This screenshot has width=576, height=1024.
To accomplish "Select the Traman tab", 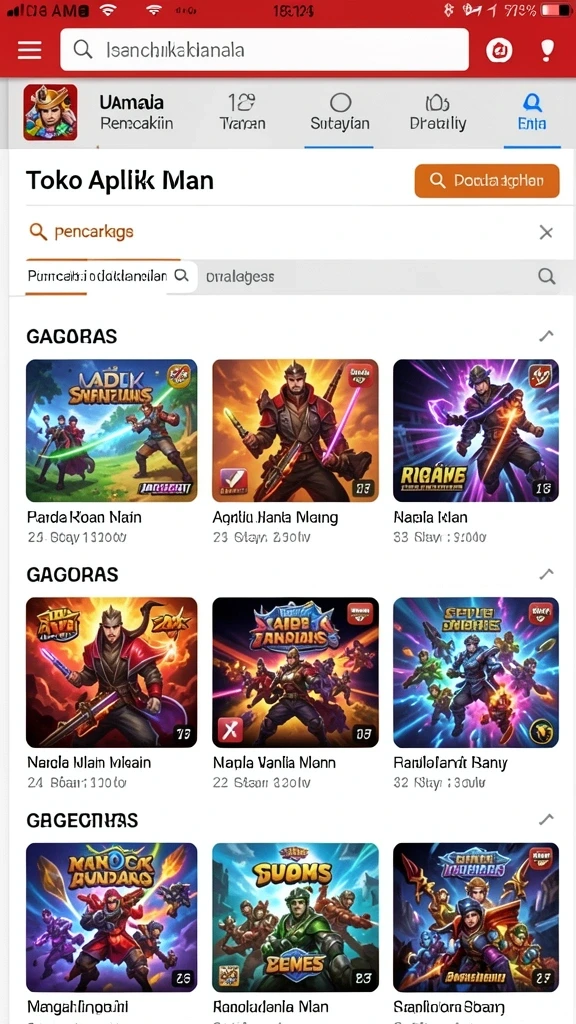I will pyautogui.click(x=242, y=113).
